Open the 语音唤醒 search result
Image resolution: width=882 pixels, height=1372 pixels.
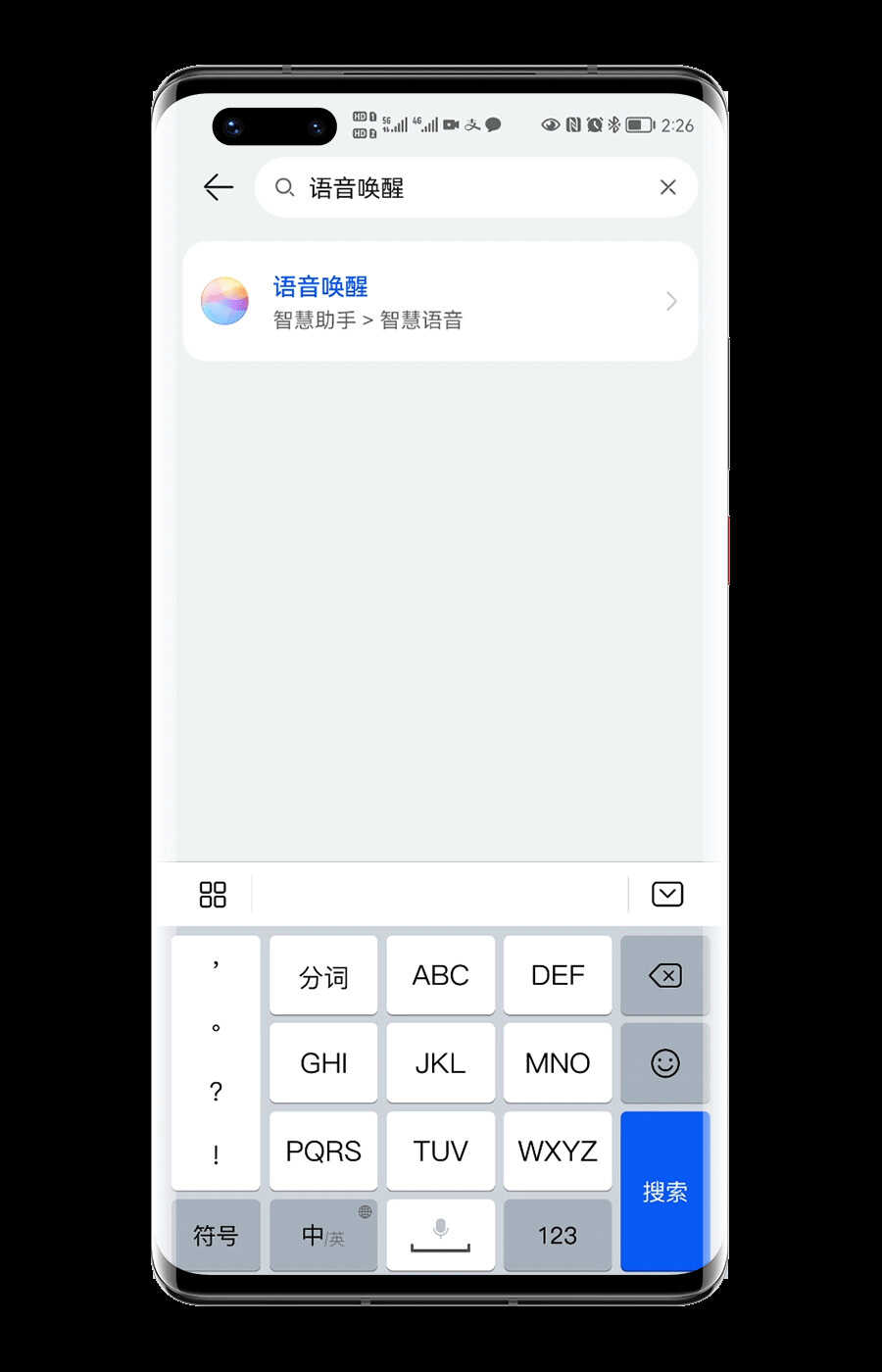[x=440, y=302]
